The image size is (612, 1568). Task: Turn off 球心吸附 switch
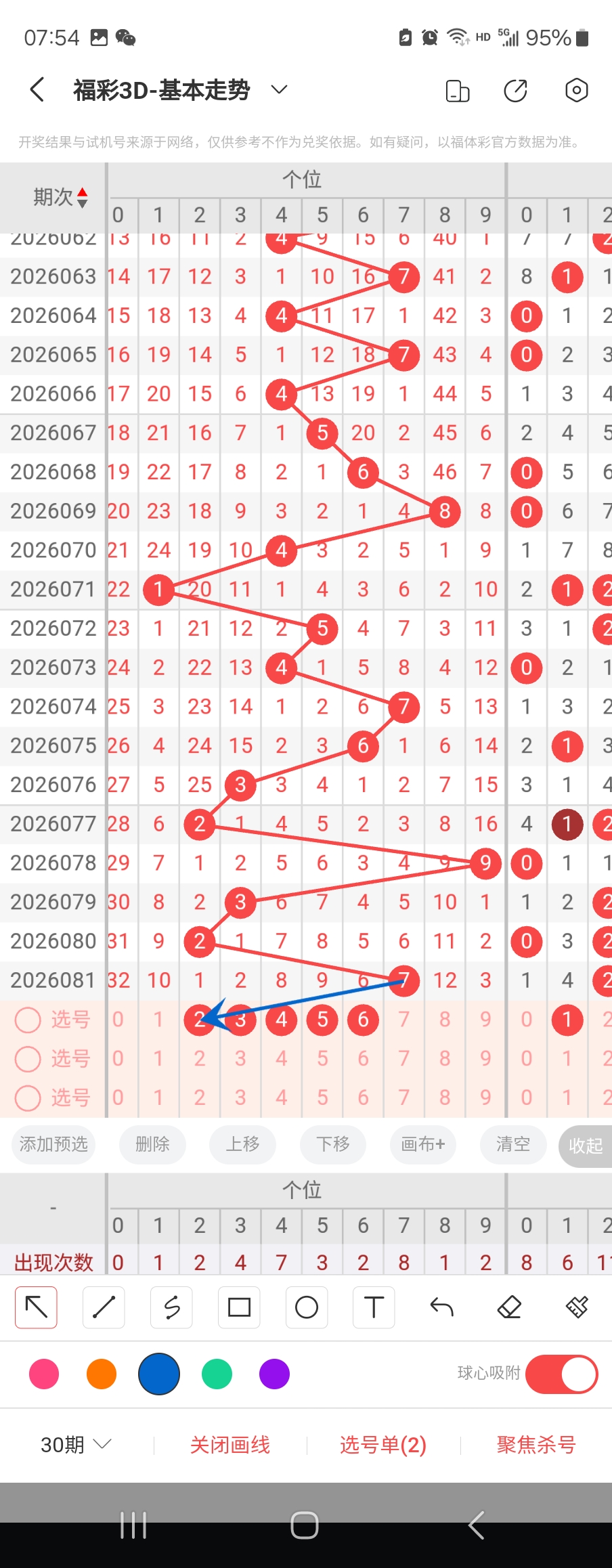coord(561,1374)
